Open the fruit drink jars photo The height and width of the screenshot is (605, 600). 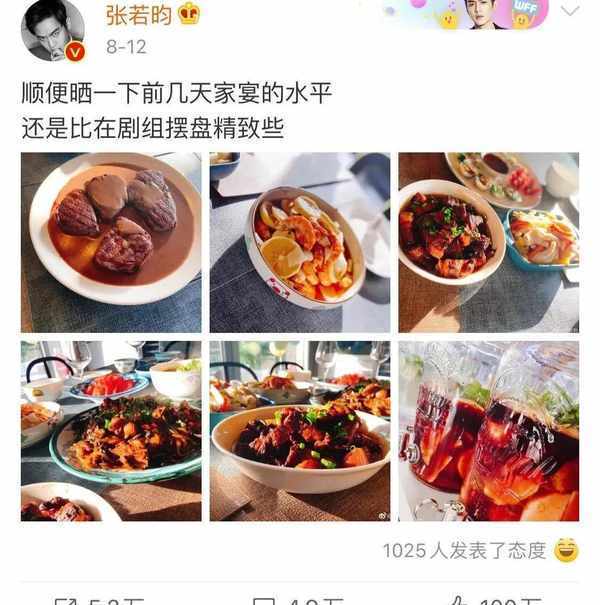click(x=488, y=430)
